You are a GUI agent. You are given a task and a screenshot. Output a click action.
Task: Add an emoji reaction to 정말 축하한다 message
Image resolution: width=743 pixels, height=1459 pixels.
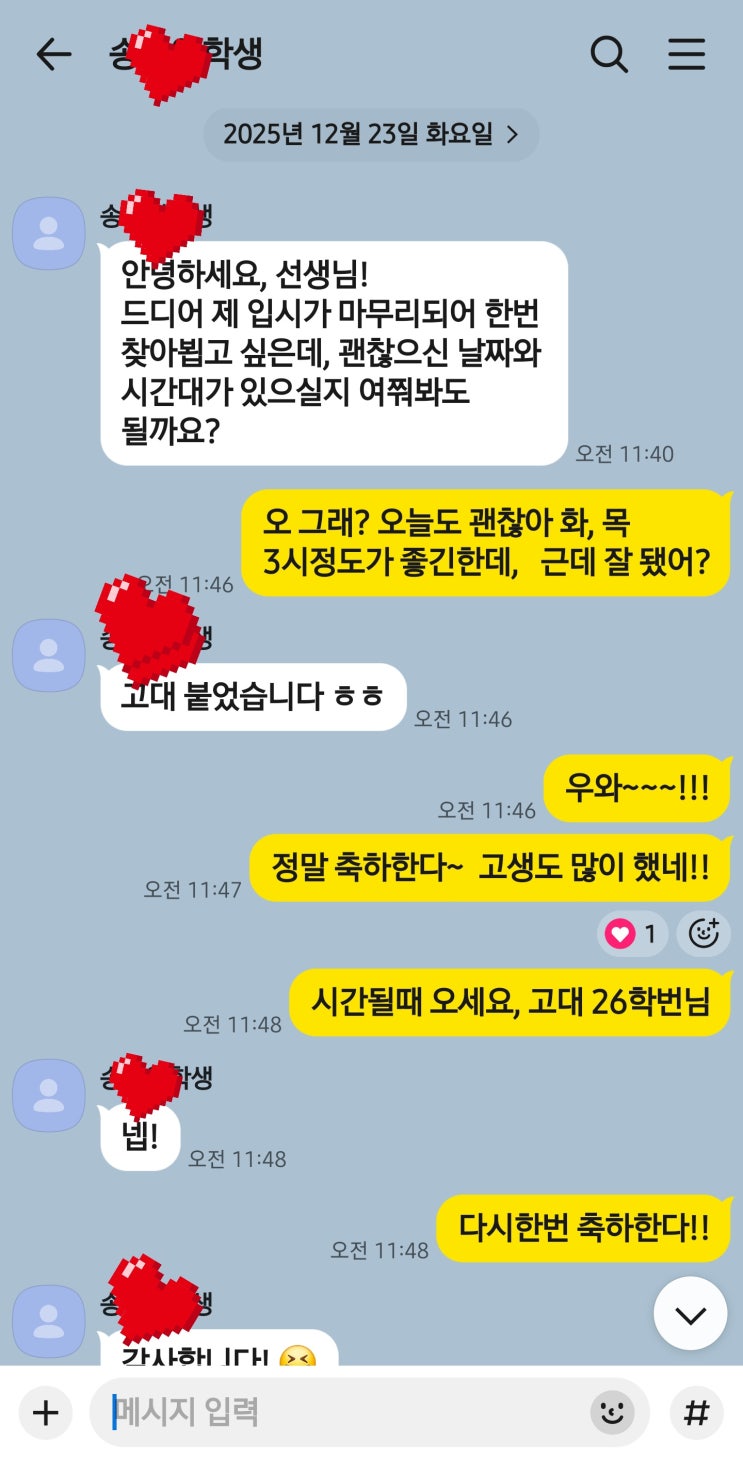tap(704, 934)
